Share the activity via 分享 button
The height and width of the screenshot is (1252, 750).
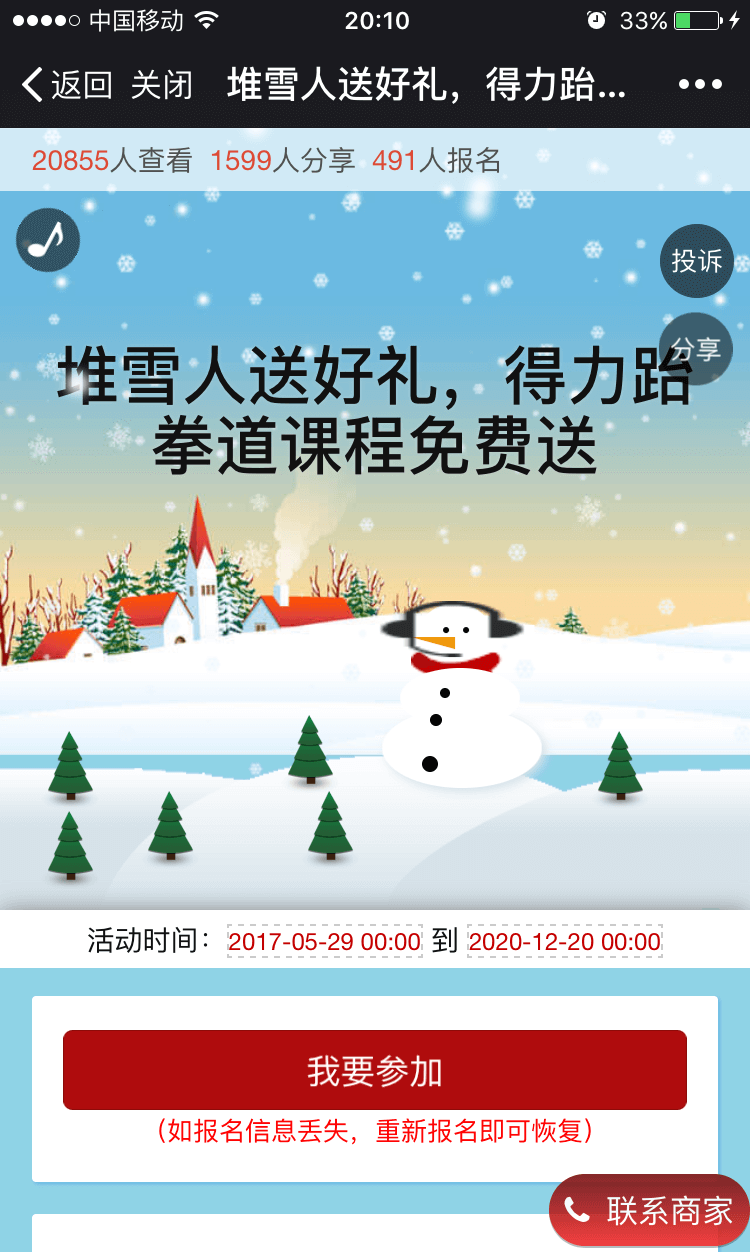[696, 348]
